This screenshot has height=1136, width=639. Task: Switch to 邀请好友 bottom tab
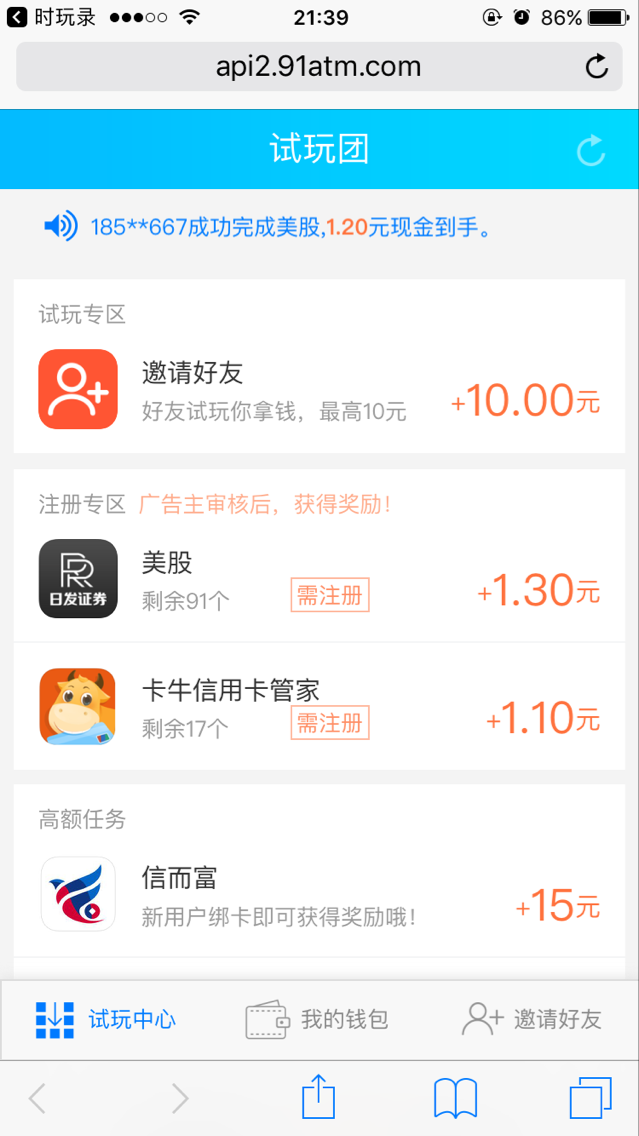pyautogui.click(x=532, y=1020)
